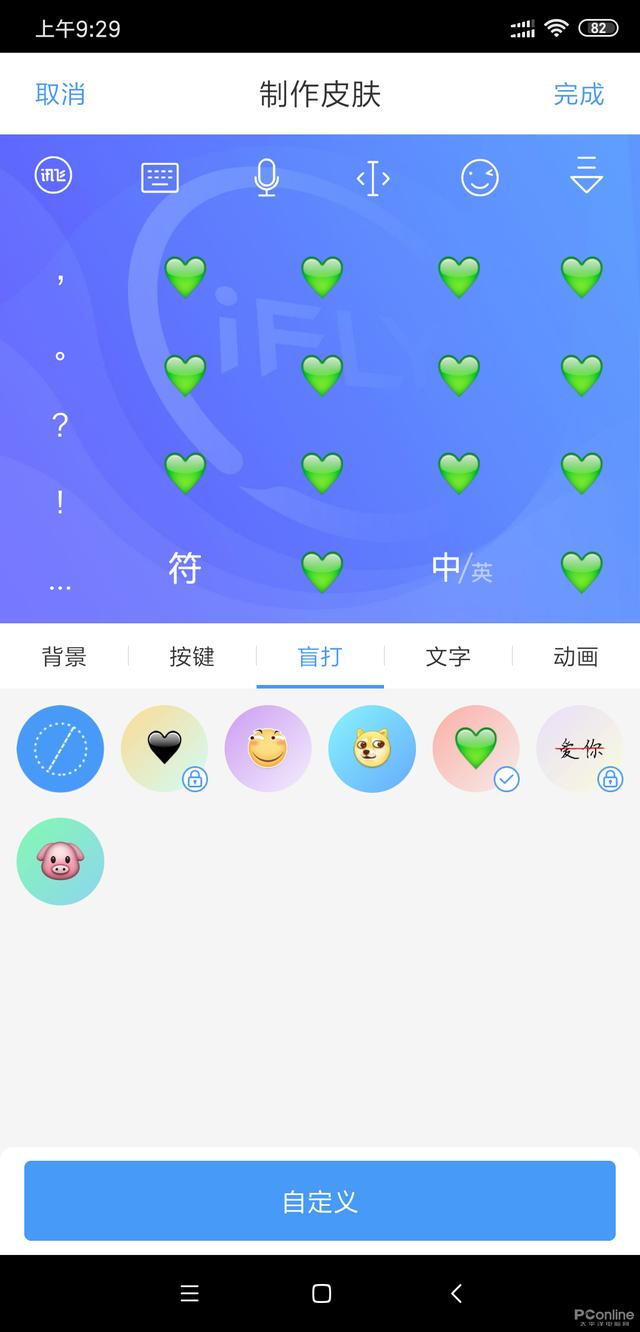This screenshot has width=640, height=1332.
Task: Open recent apps from navigation bar
Action: (190, 1293)
